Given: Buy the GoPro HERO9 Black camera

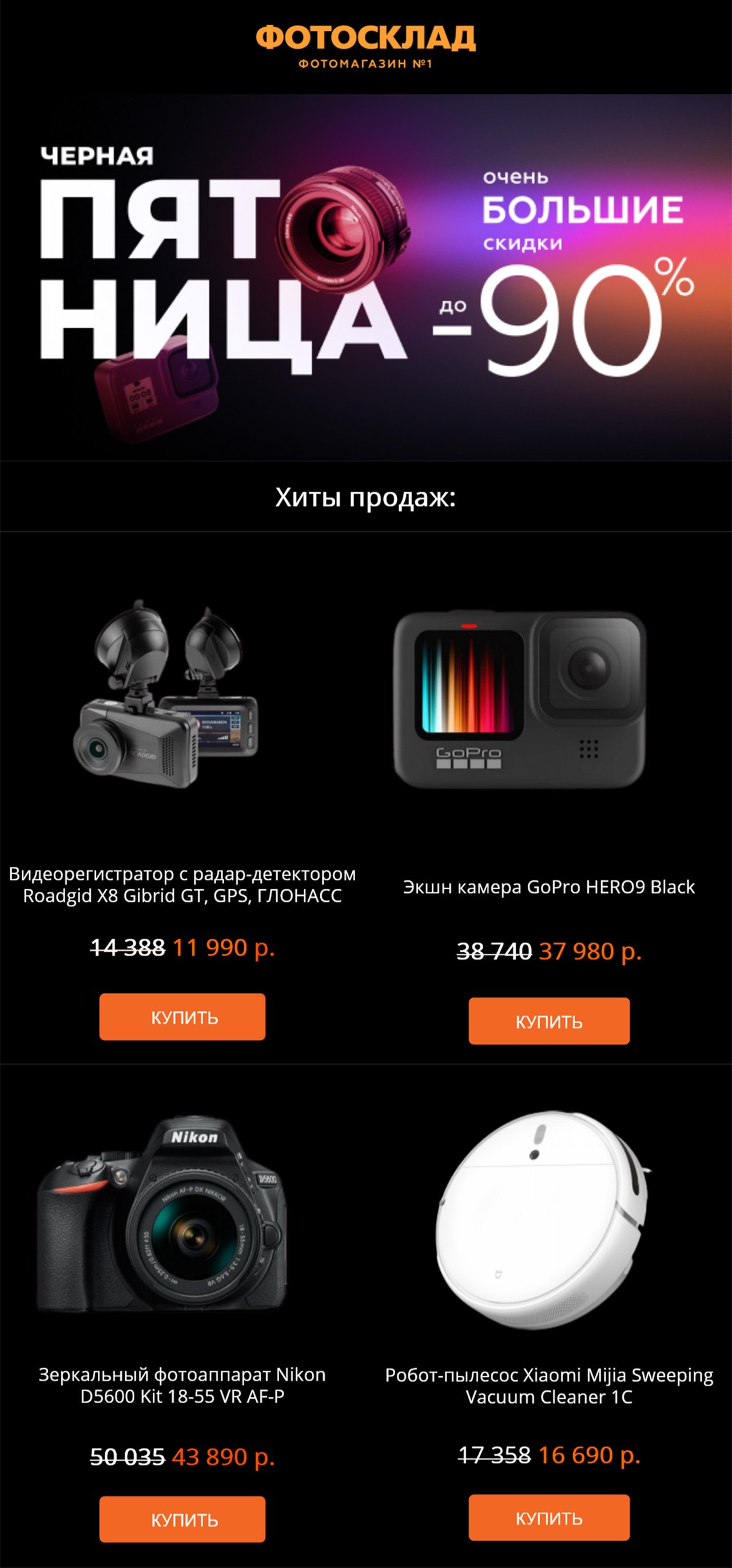Looking at the screenshot, I should [549, 1021].
